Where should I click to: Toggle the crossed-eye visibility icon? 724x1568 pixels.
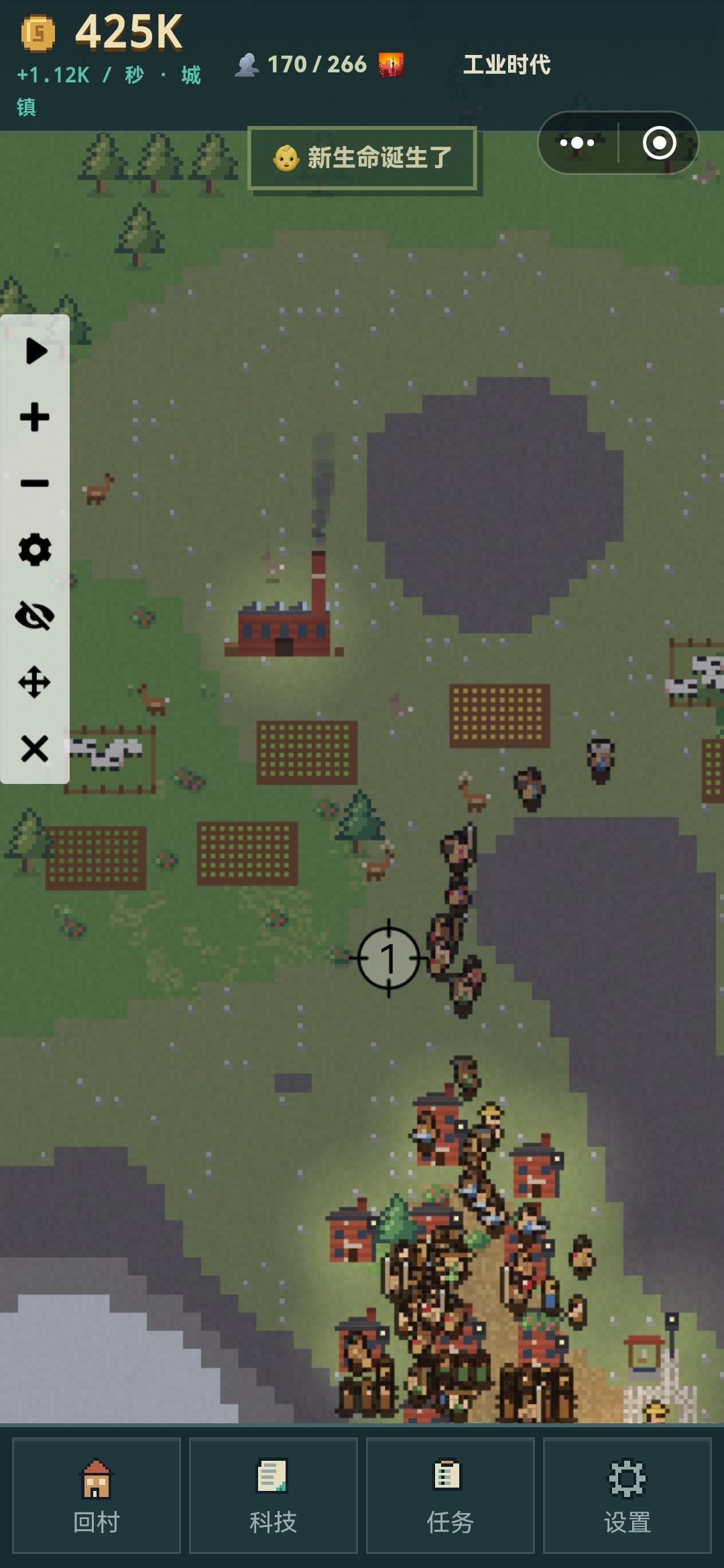pos(35,616)
